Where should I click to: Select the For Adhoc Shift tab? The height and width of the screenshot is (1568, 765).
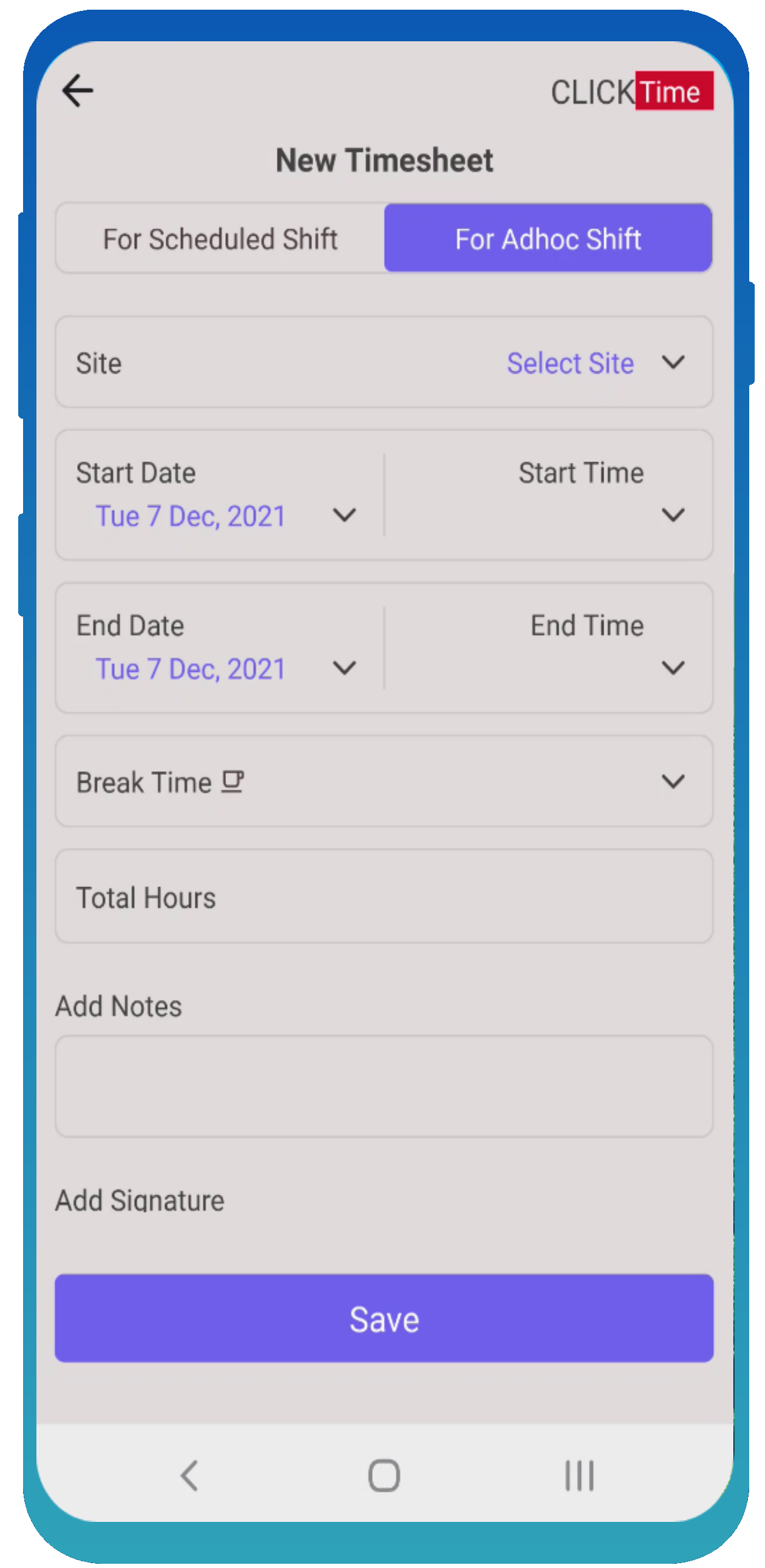tap(548, 239)
